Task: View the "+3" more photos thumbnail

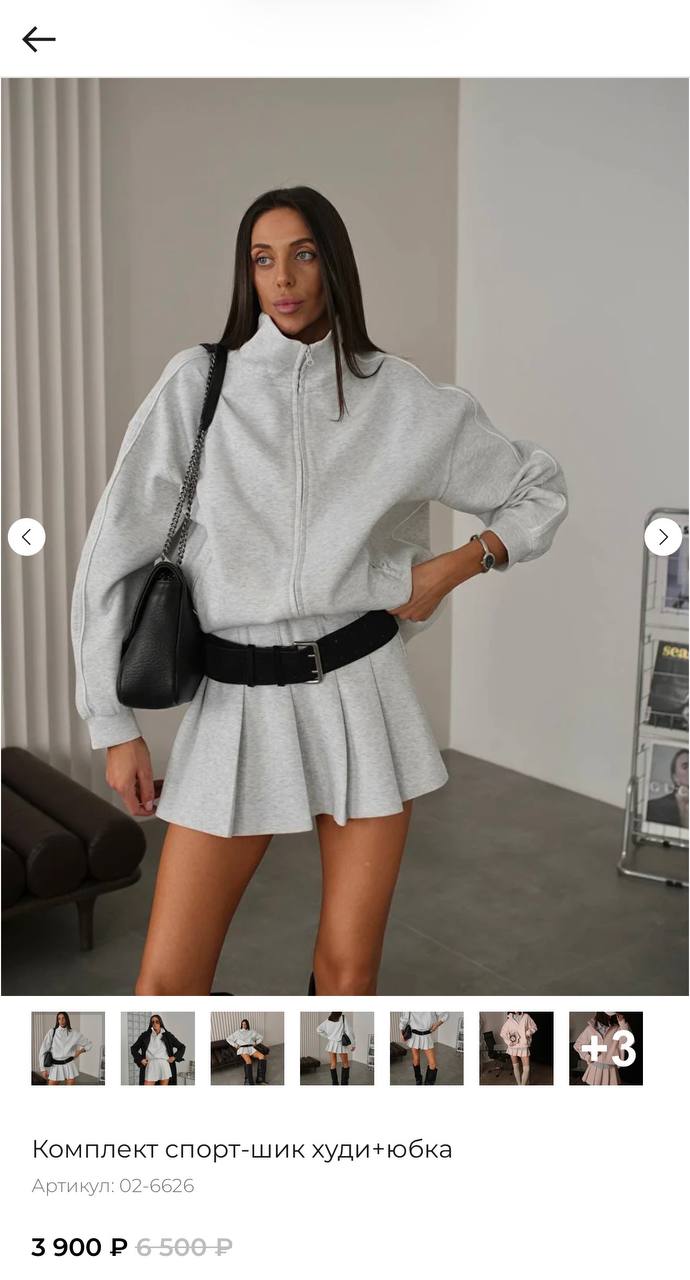Action: 606,1048
